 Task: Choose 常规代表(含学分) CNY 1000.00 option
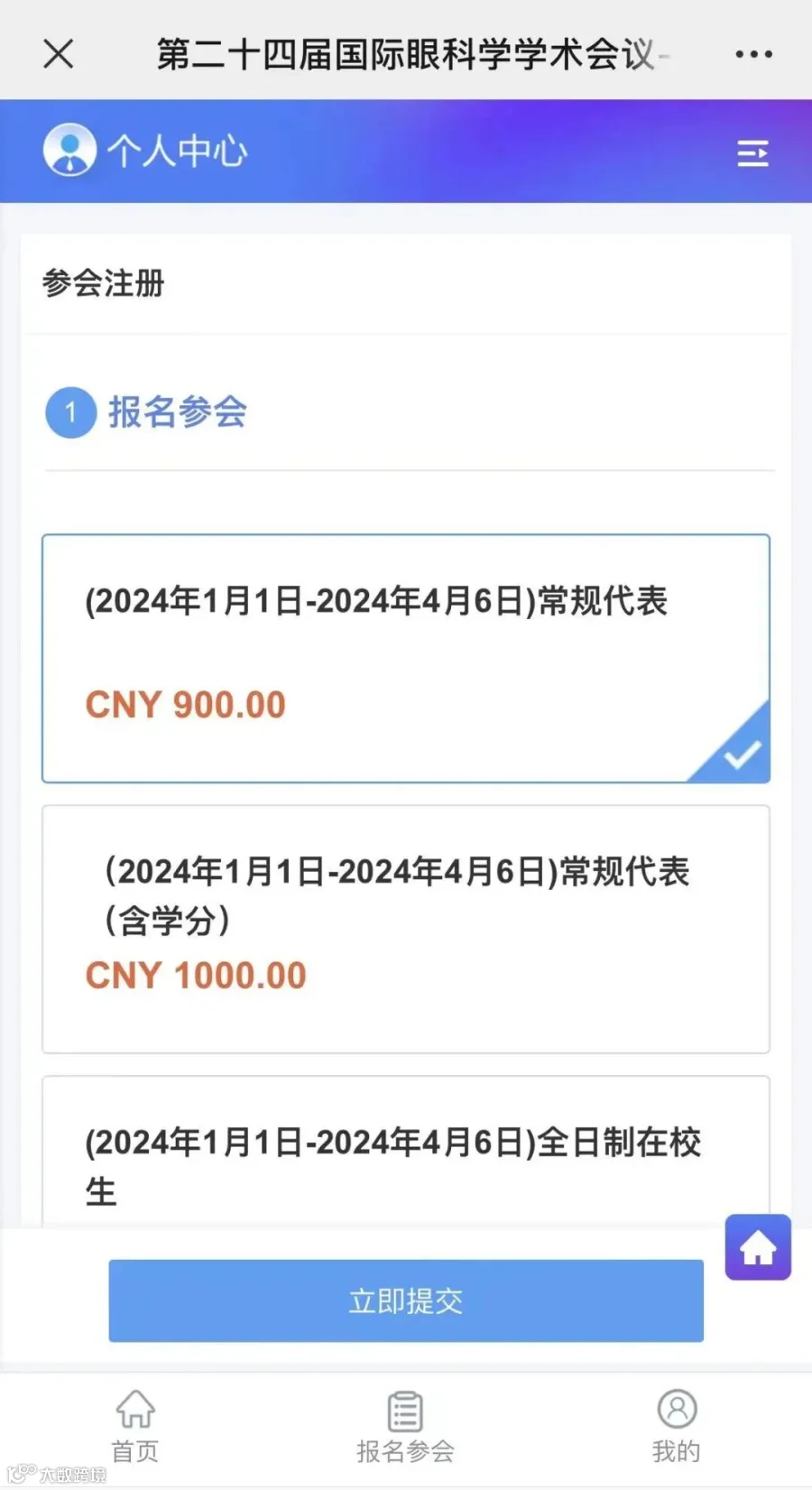405,928
